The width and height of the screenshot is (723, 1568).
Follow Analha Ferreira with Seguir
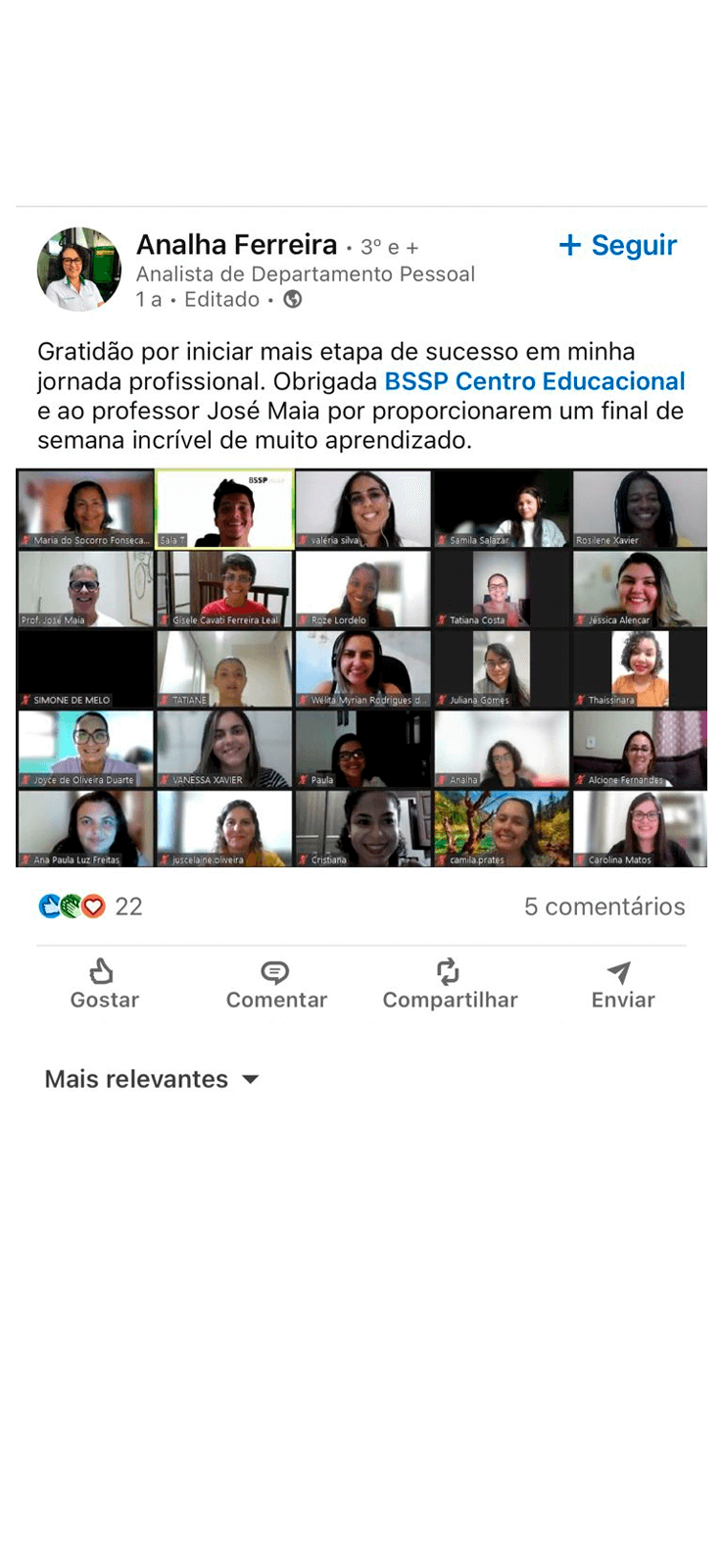click(618, 245)
